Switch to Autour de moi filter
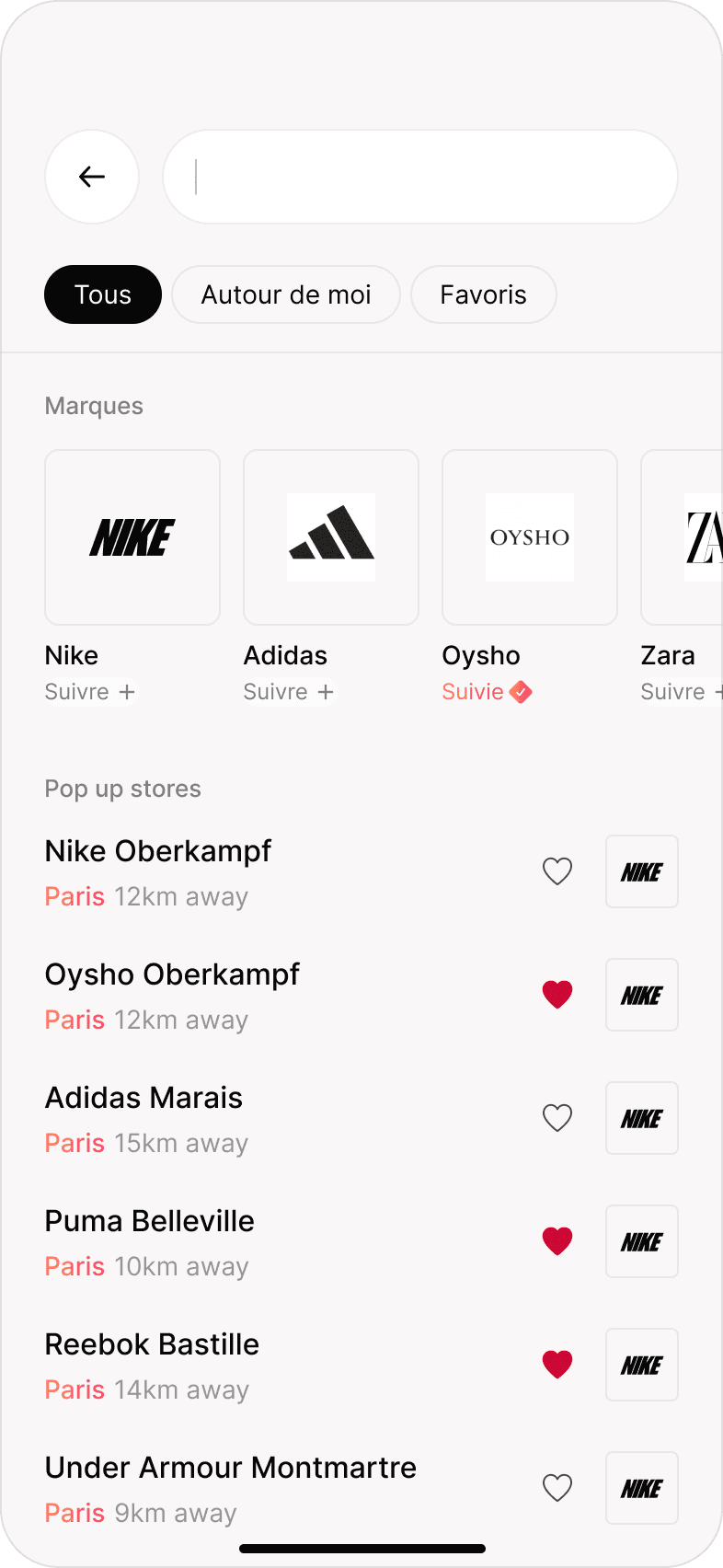The width and height of the screenshot is (723, 1568). pyautogui.click(x=286, y=294)
